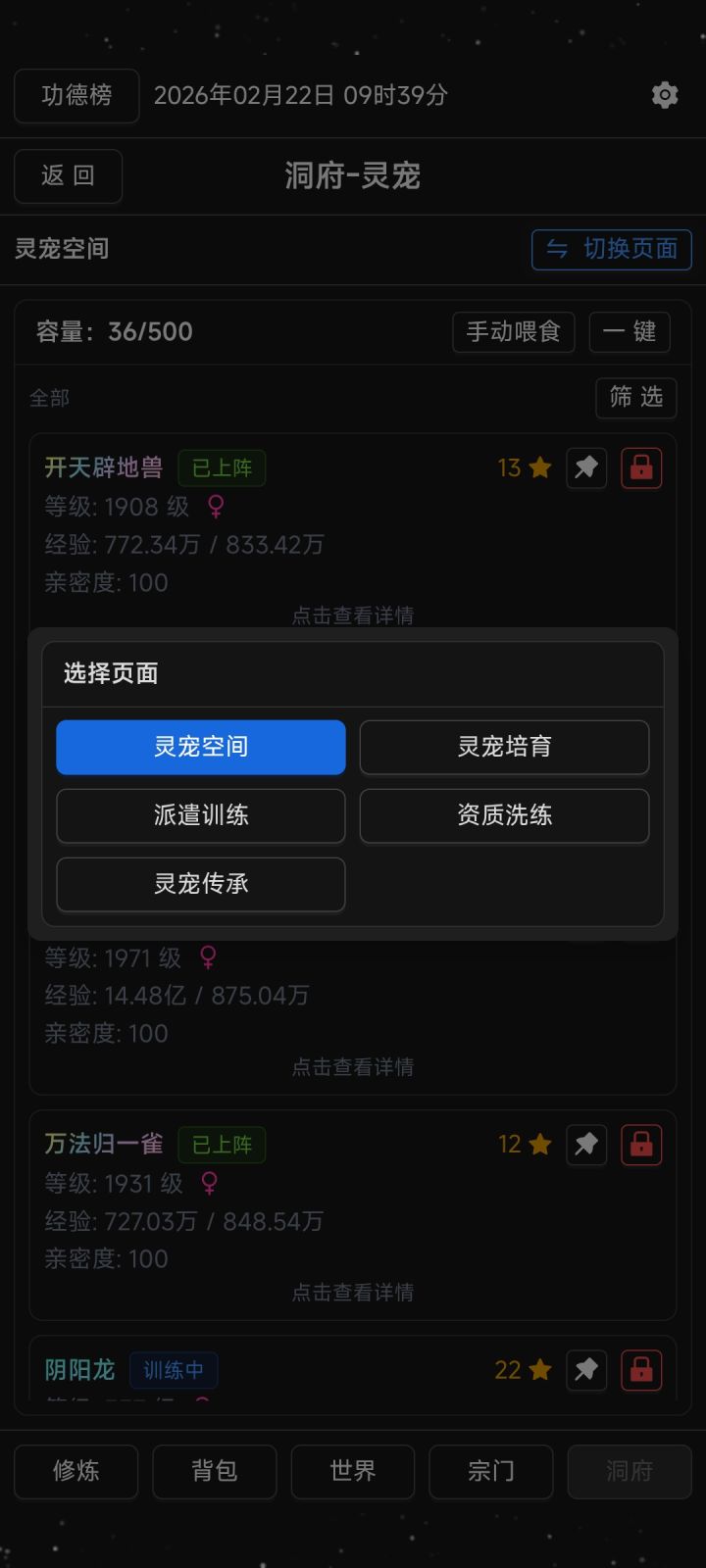Toggle the lock on 万法归一雀
Screen dimensions: 706x1568
[641, 1145]
